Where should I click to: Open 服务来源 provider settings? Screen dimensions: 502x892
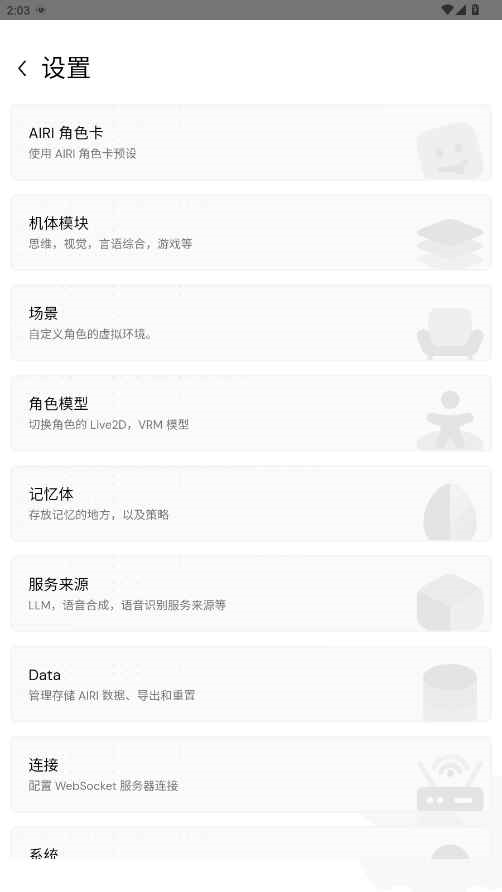pyautogui.click(x=251, y=593)
